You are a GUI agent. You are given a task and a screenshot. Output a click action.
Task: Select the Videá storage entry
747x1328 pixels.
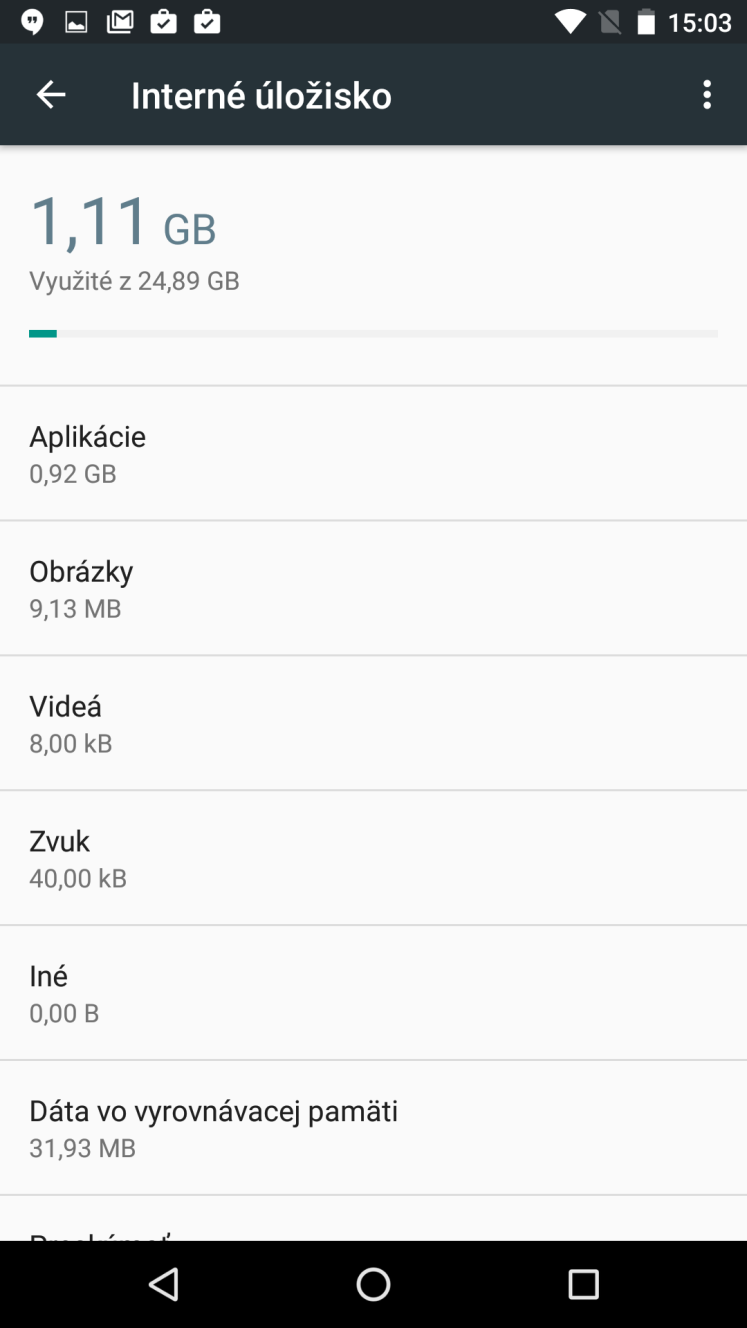click(x=373, y=723)
